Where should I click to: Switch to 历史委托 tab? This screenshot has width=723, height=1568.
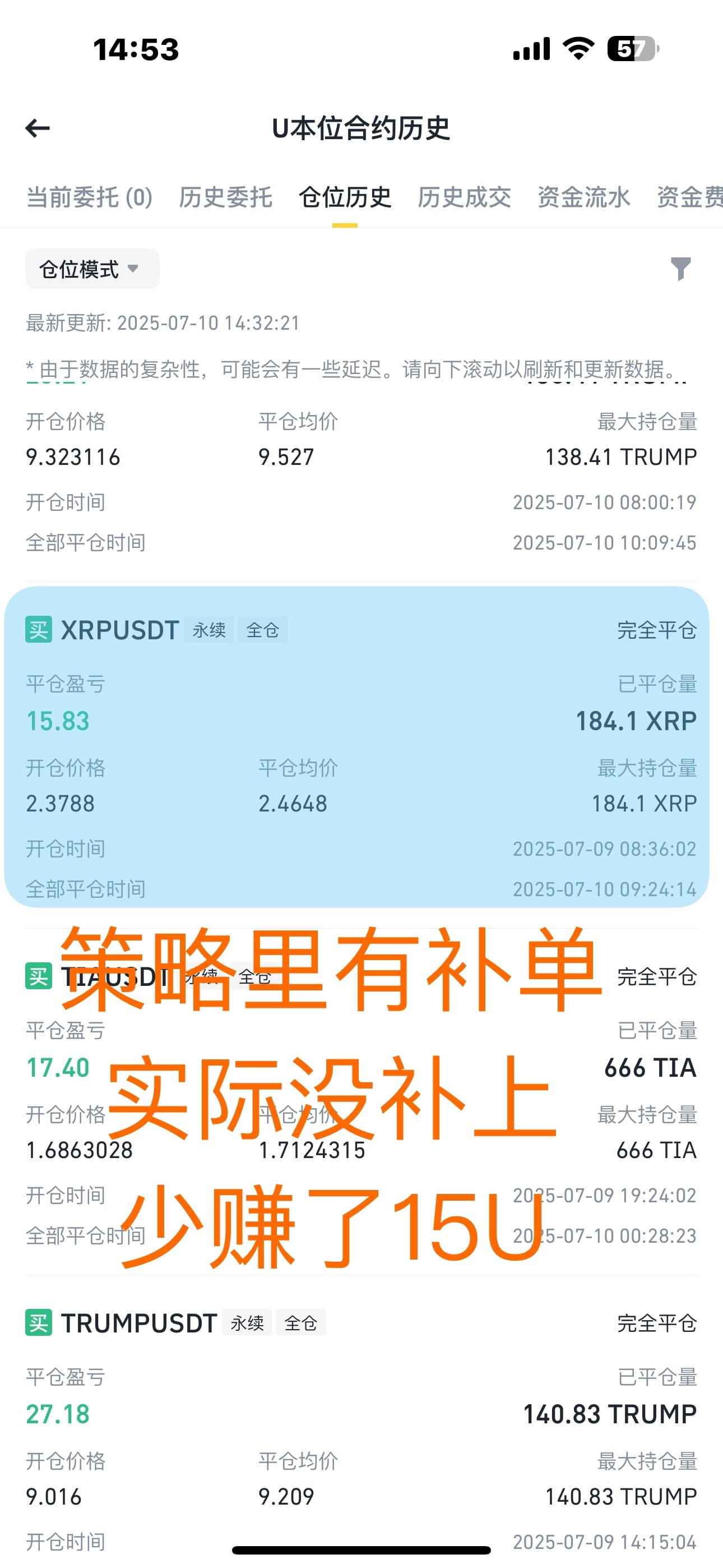(x=225, y=197)
